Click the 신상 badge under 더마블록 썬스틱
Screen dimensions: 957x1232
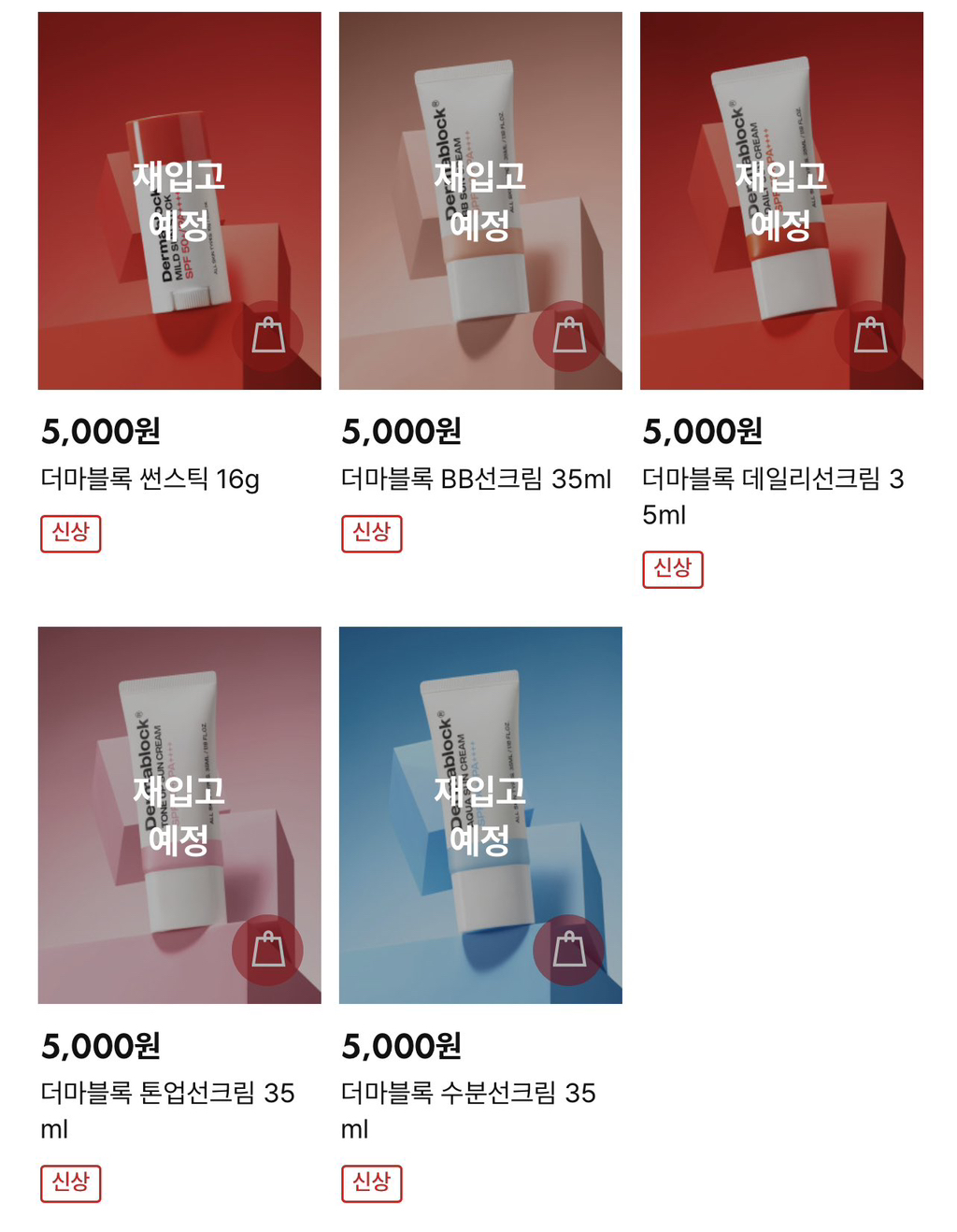pos(70,534)
